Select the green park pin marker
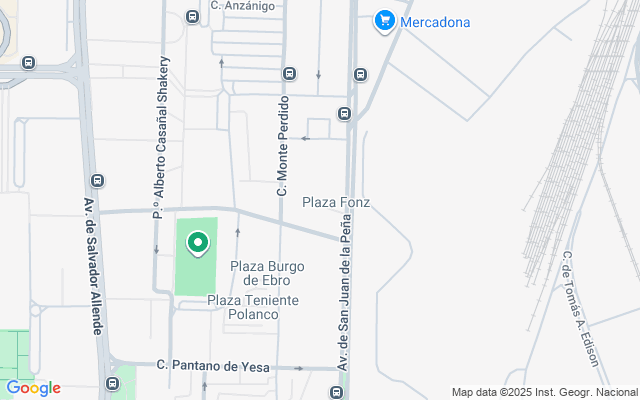The height and width of the screenshot is (400, 640). (197, 242)
